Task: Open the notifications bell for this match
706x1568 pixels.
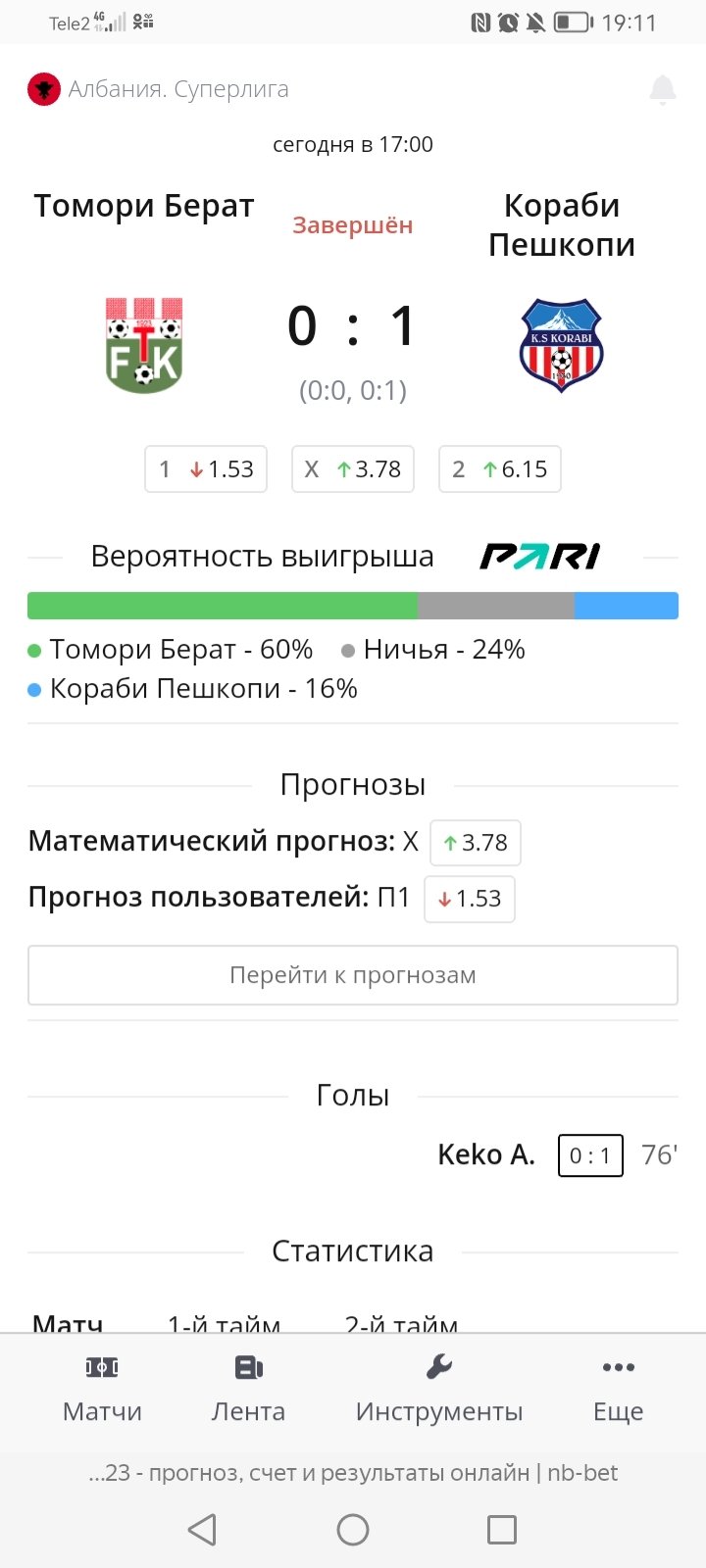Action: [x=663, y=90]
